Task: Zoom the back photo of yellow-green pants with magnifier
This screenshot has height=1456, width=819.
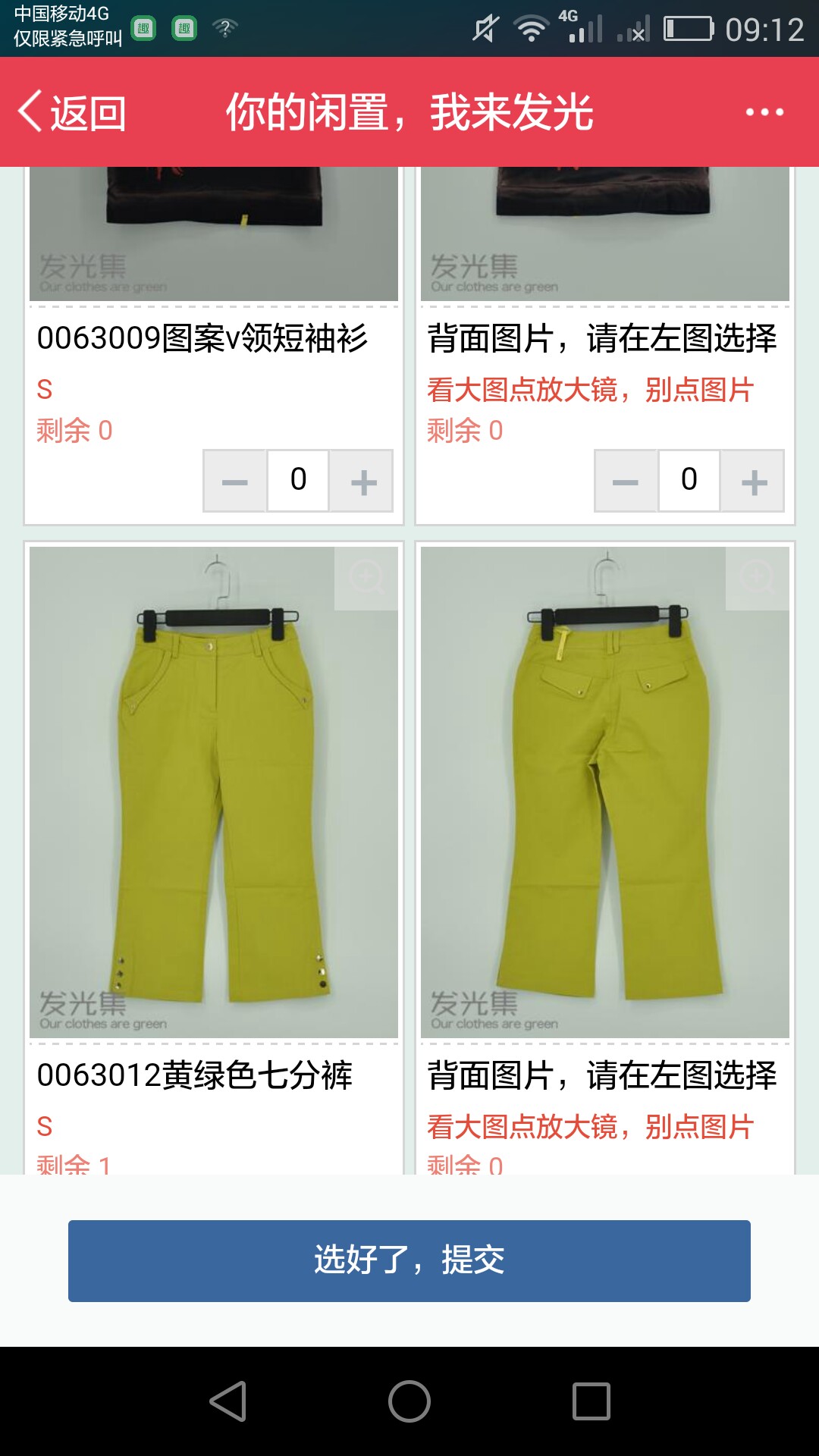Action: click(x=758, y=578)
